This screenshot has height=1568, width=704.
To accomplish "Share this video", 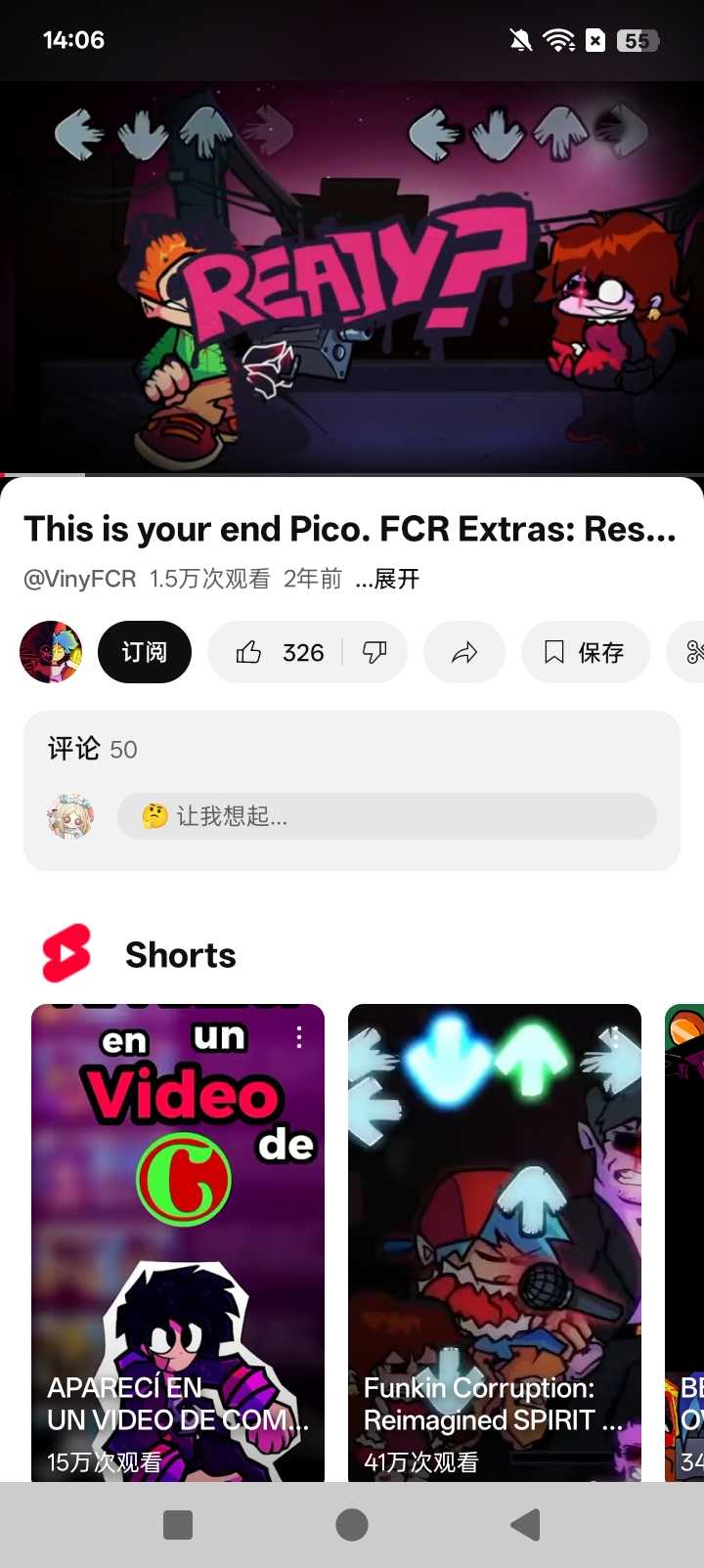I will [464, 652].
